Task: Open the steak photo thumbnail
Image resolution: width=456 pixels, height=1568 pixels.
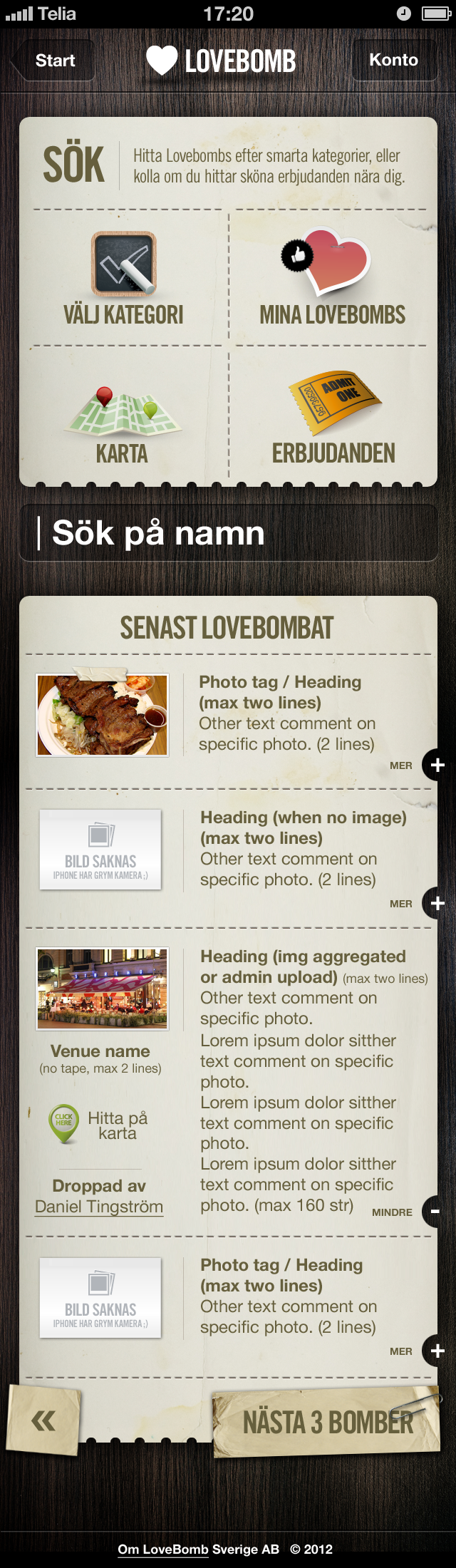Action: point(103,715)
